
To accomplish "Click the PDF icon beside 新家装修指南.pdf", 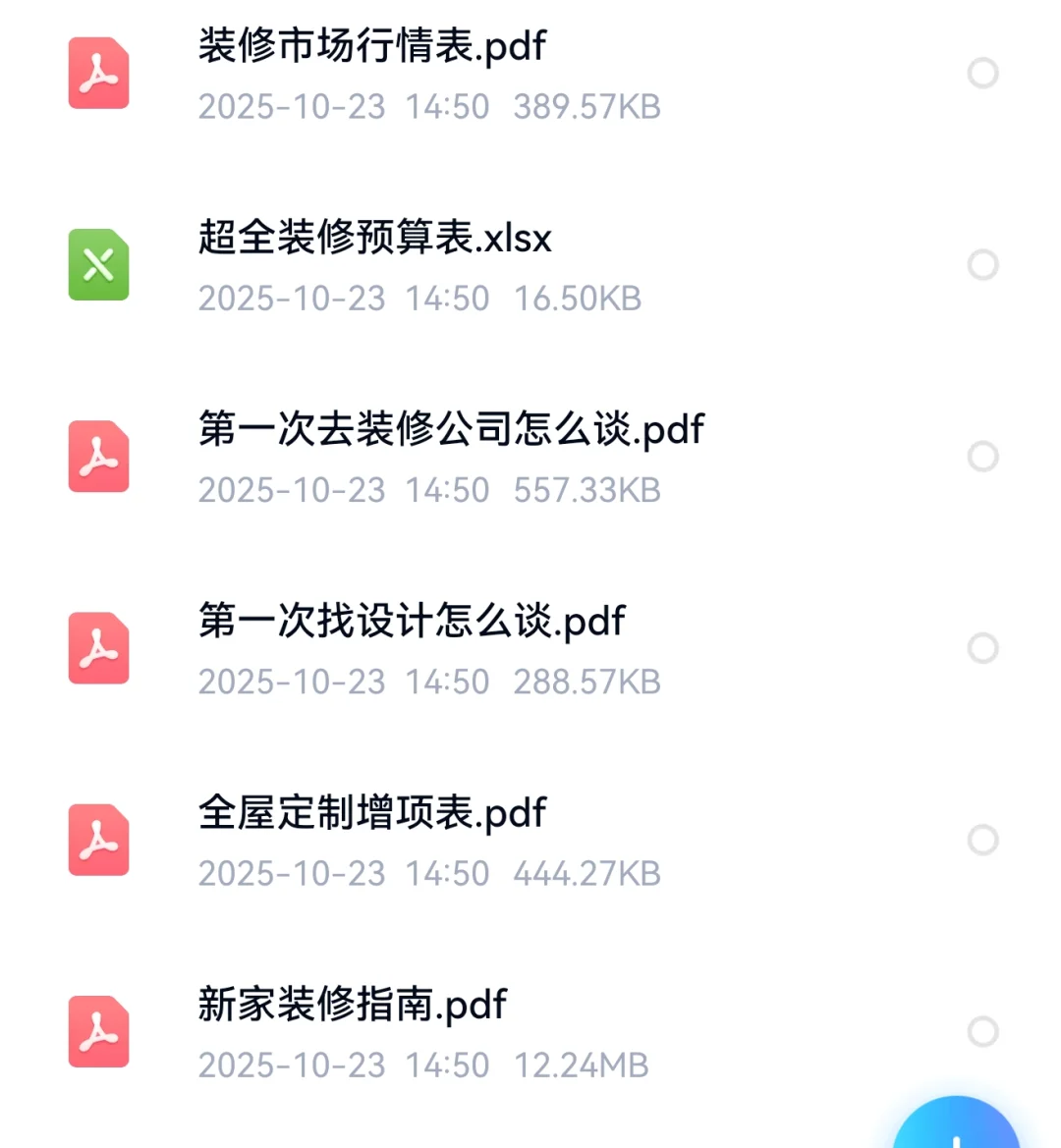I will point(97,1031).
